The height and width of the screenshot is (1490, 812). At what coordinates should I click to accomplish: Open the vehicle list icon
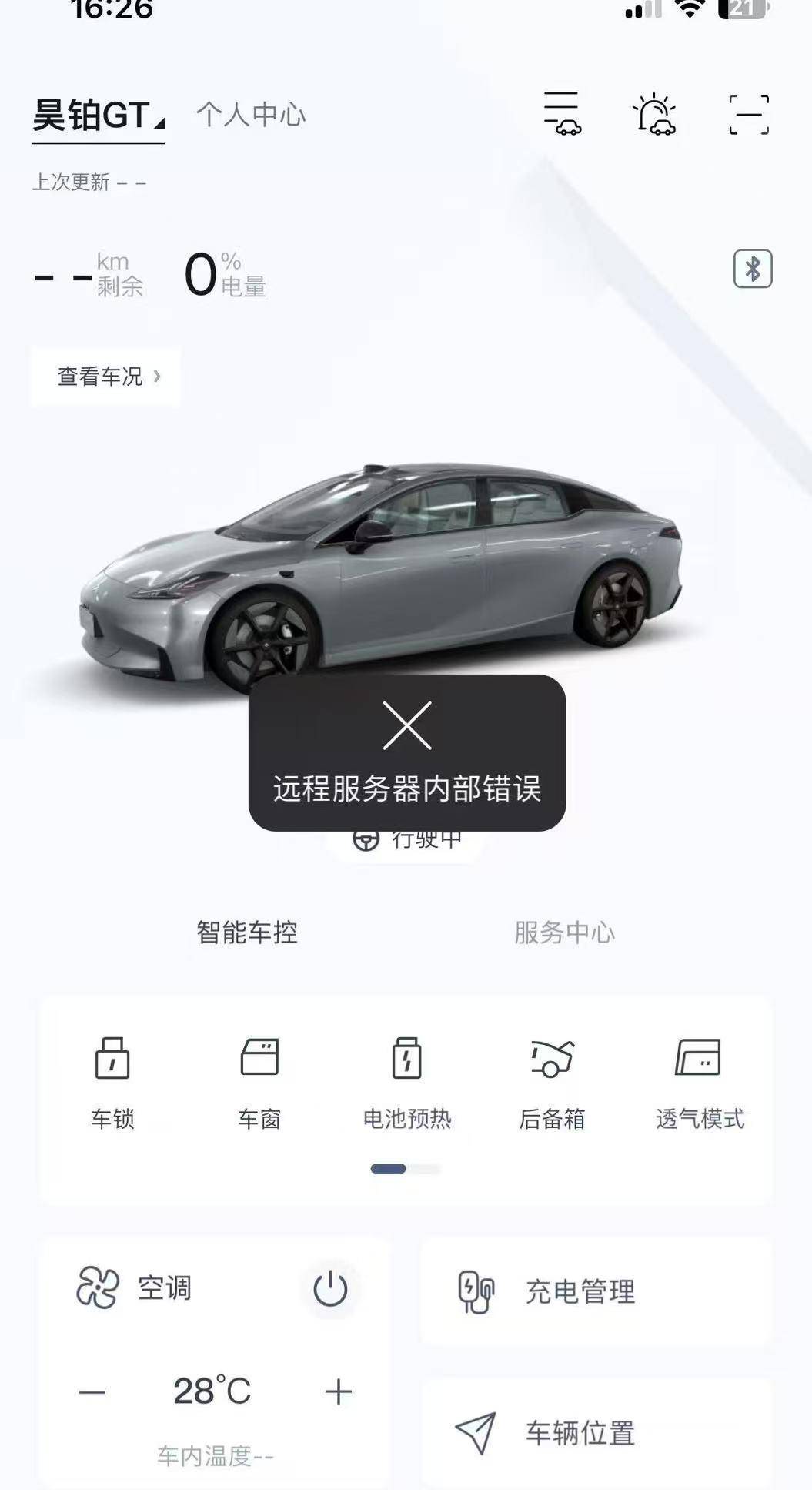563,114
